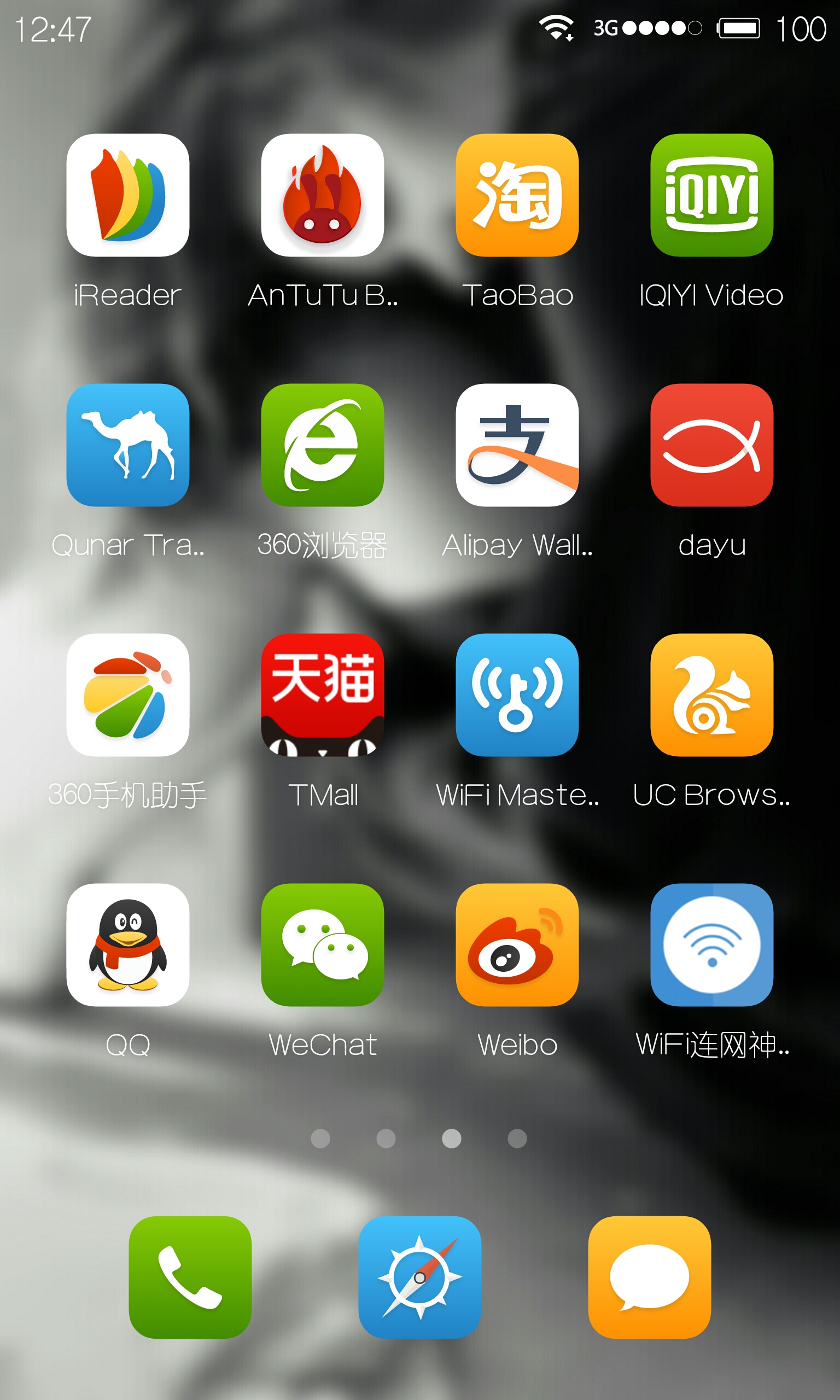Open WiFi Master Key app
This screenshot has width=840, height=1400.
[517, 695]
